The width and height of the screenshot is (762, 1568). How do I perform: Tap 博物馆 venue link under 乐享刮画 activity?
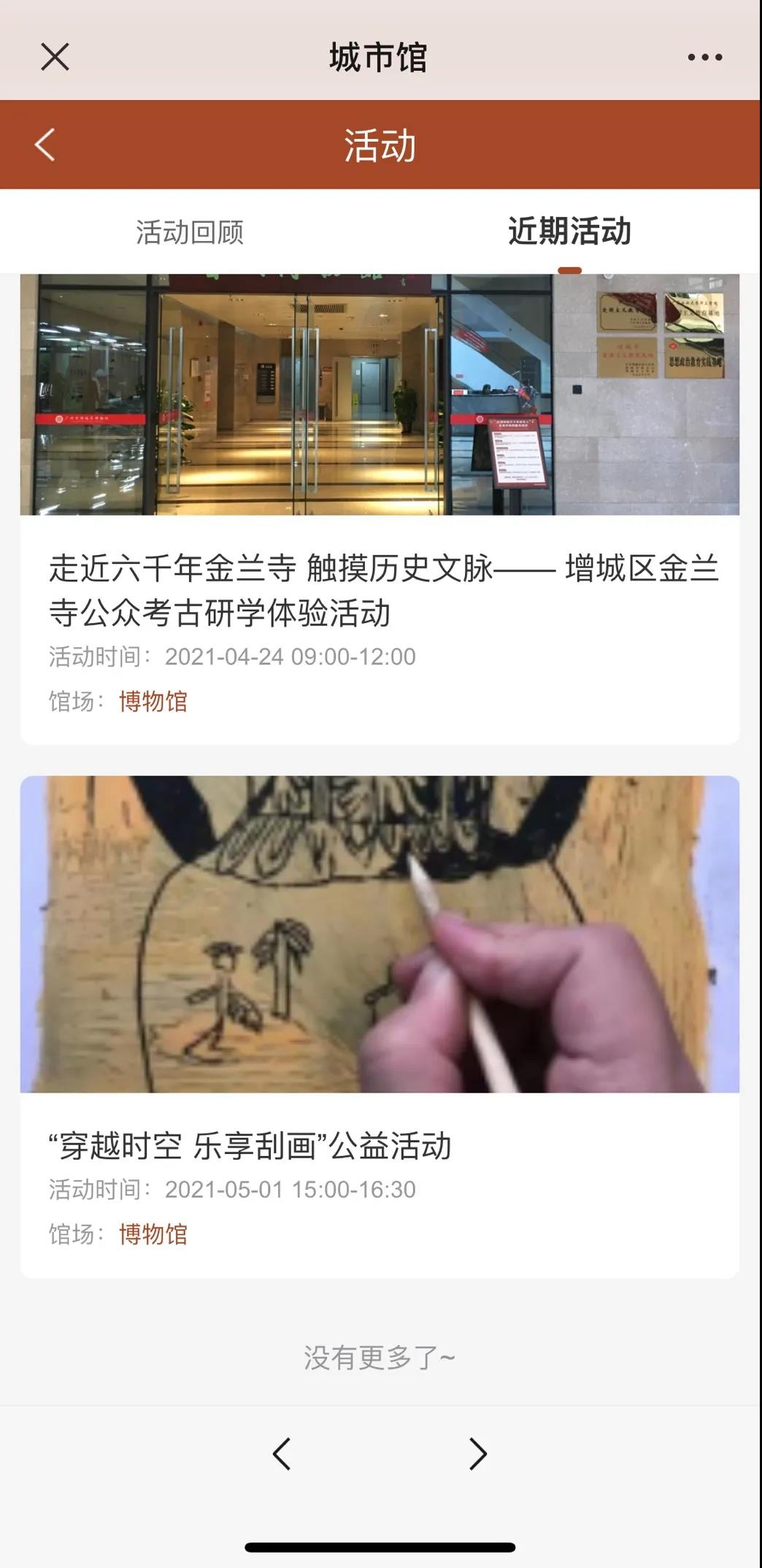click(x=153, y=1234)
